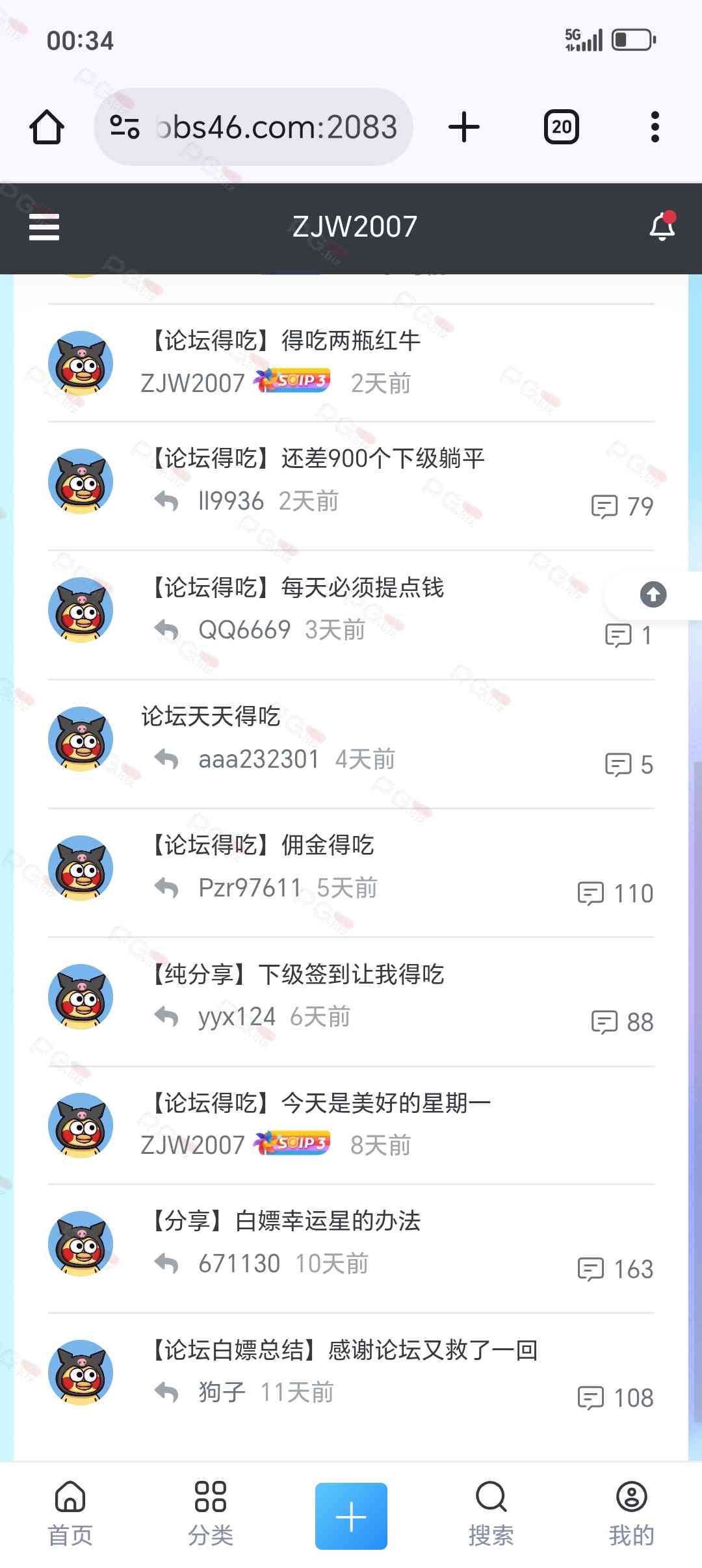The height and width of the screenshot is (1568, 702).
Task: Open the post 每天必须提点钱
Action: (298, 588)
